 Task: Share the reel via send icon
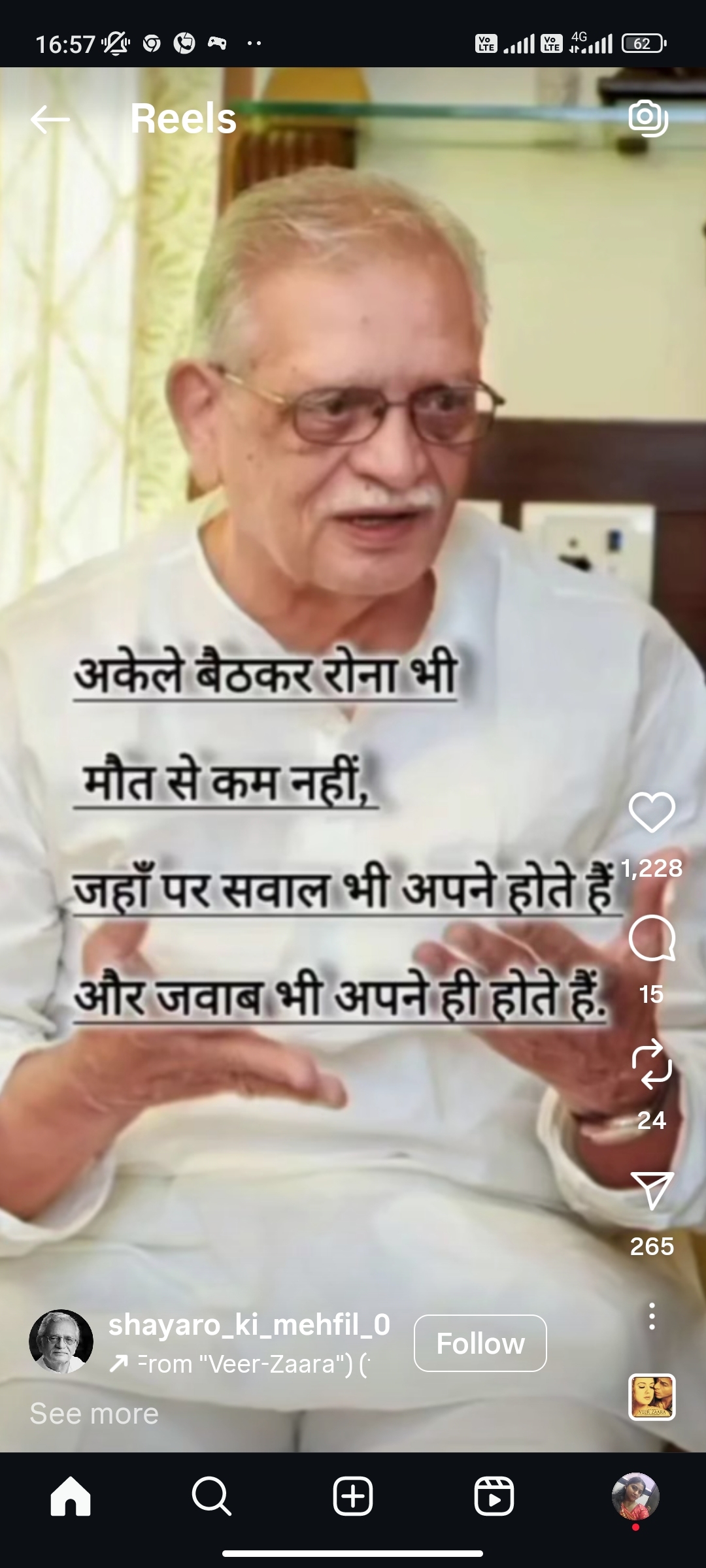coord(651,1190)
